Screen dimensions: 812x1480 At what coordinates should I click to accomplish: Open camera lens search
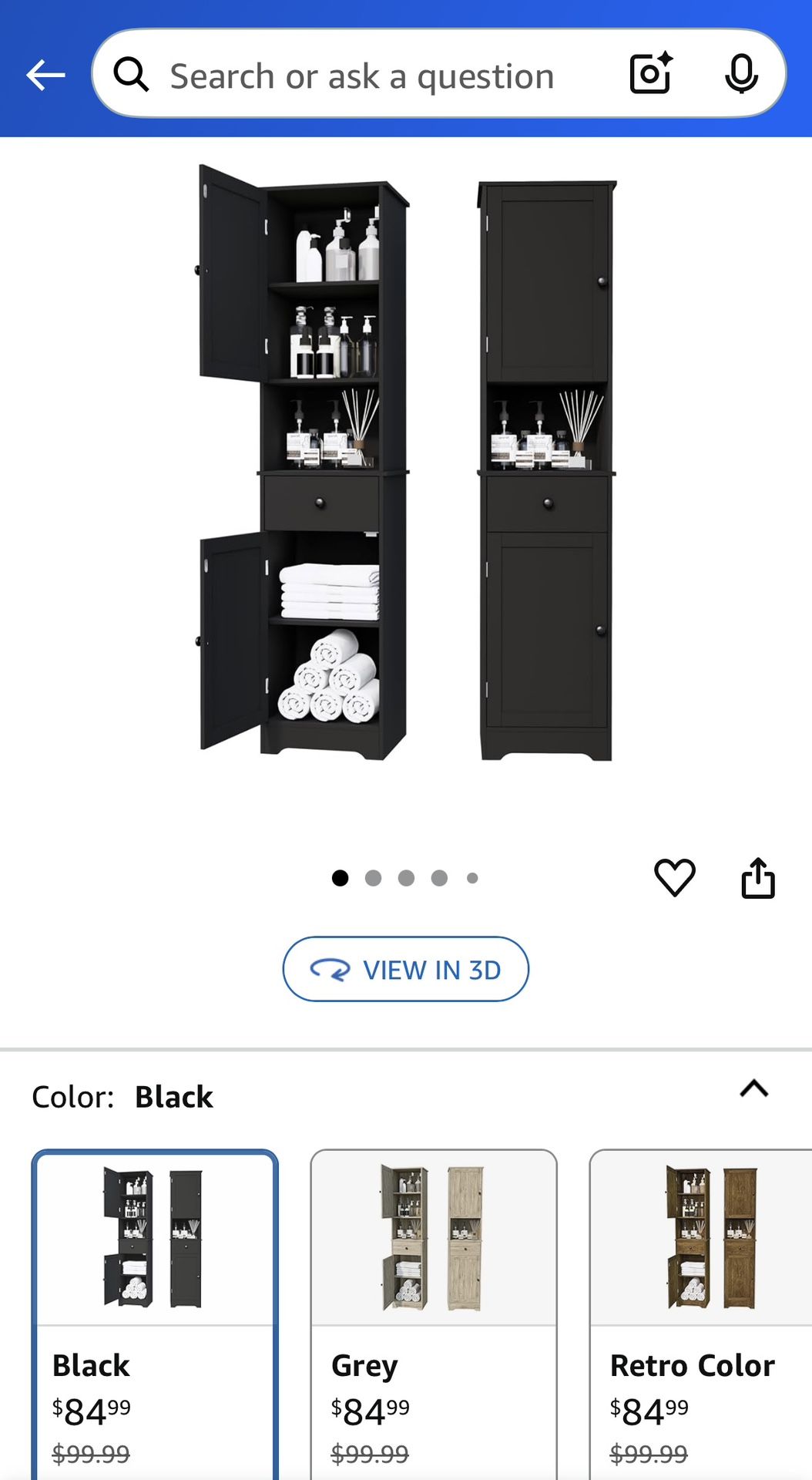pyautogui.click(x=651, y=74)
